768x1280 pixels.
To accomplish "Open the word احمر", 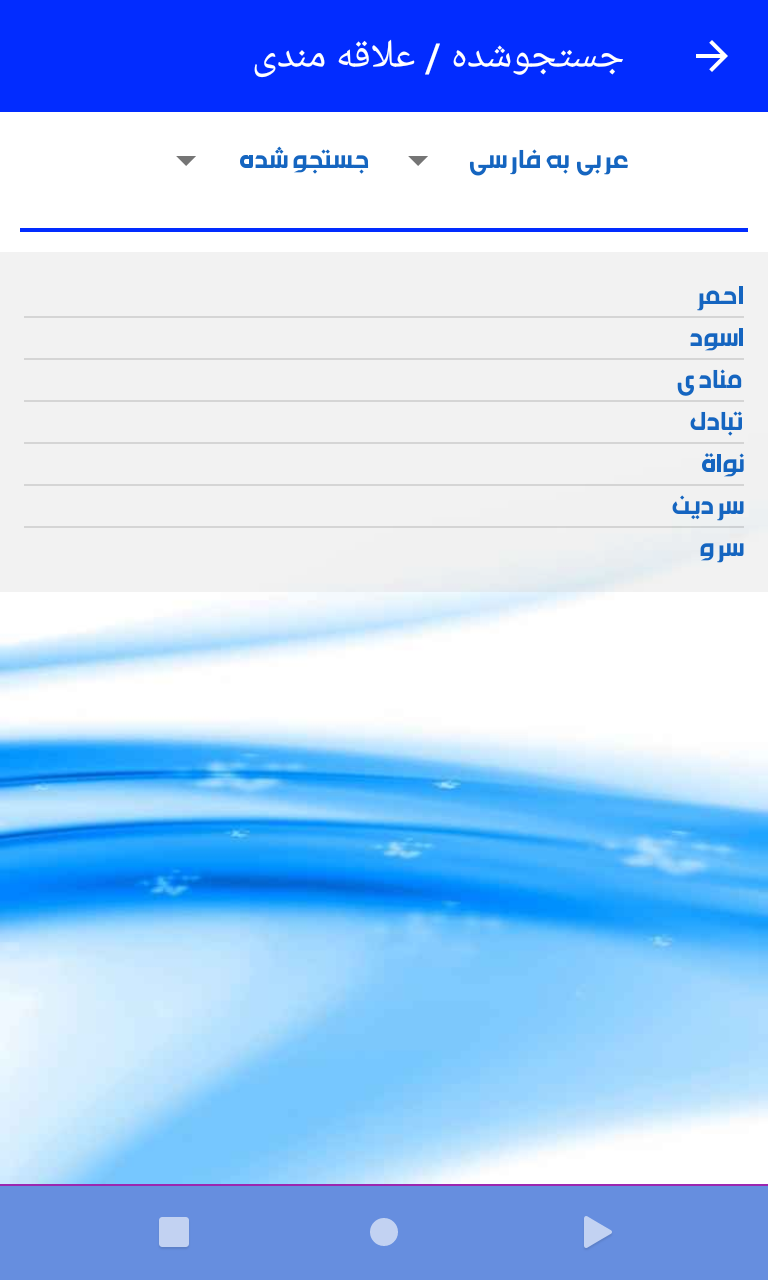I will (x=384, y=296).
